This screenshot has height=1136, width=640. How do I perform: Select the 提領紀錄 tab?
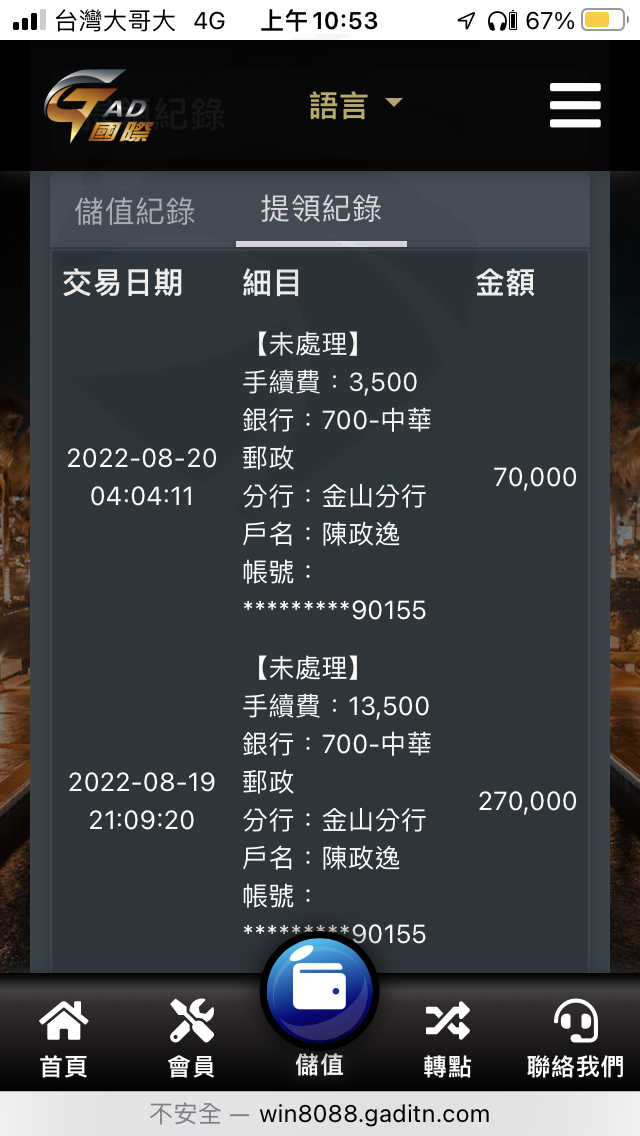(x=321, y=209)
